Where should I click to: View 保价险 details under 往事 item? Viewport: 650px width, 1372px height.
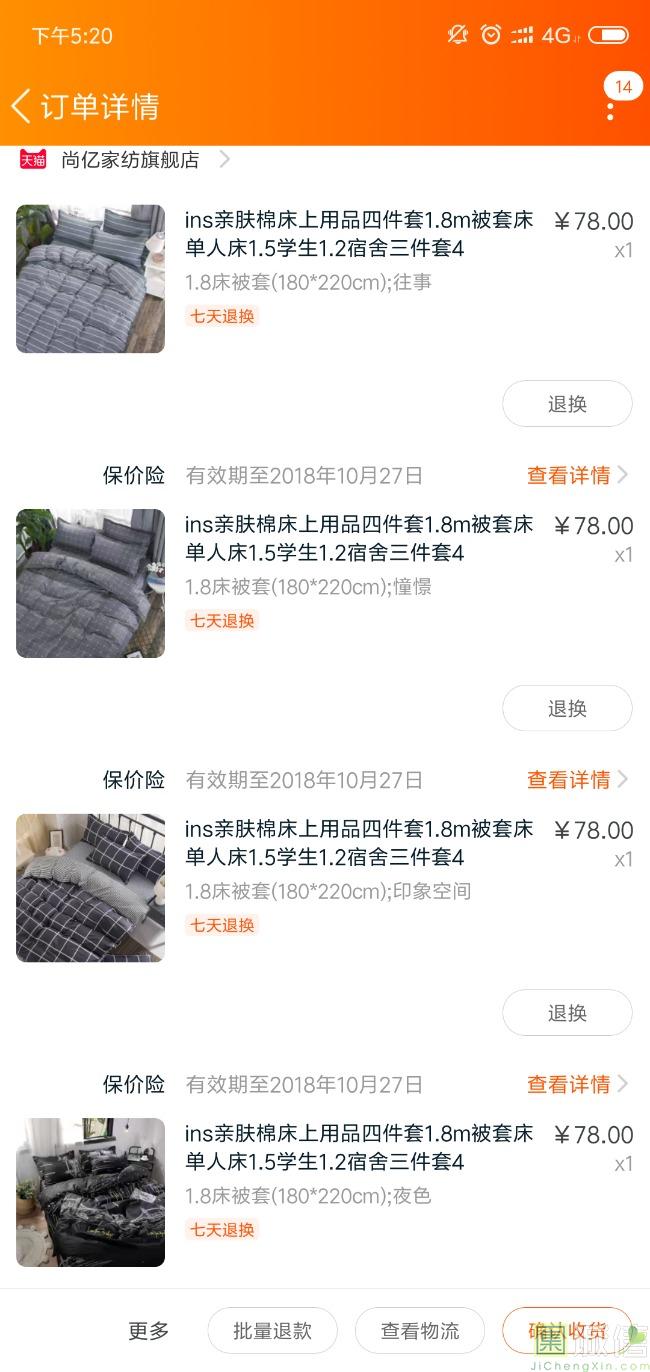578,475
